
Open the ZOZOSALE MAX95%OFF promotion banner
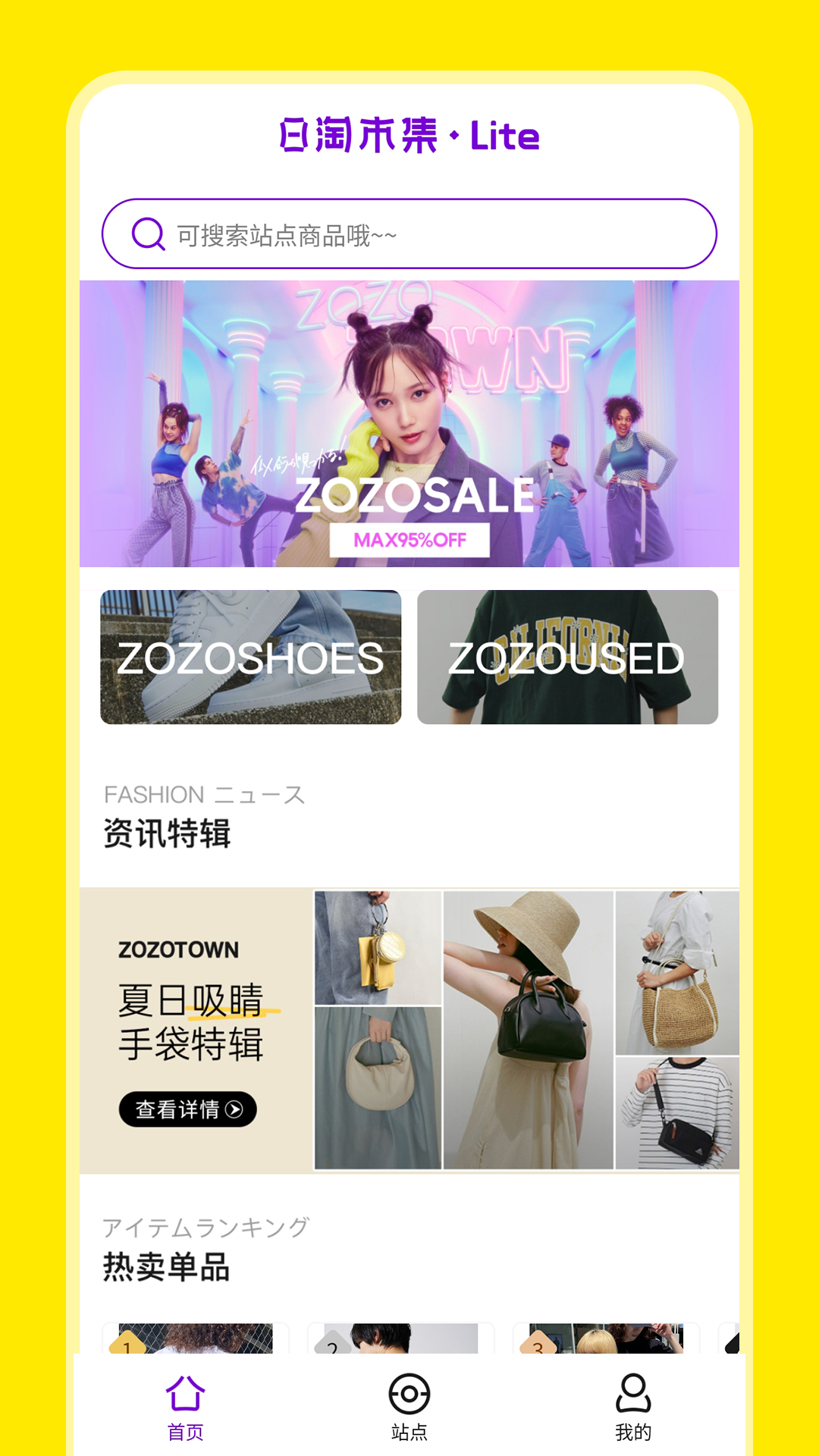[409, 425]
